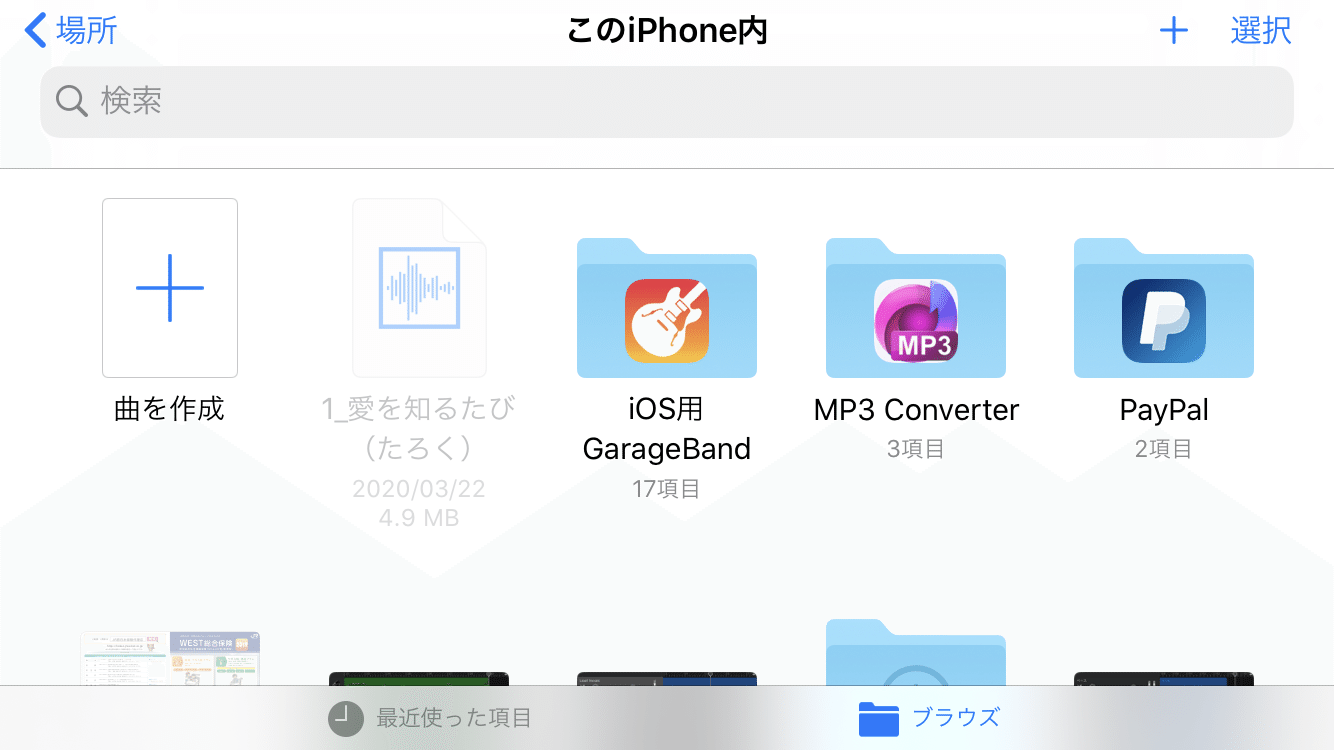Viewport: 1334px width, 750px height.
Task: Go back to 場所 list
Action: click(x=70, y=30)
